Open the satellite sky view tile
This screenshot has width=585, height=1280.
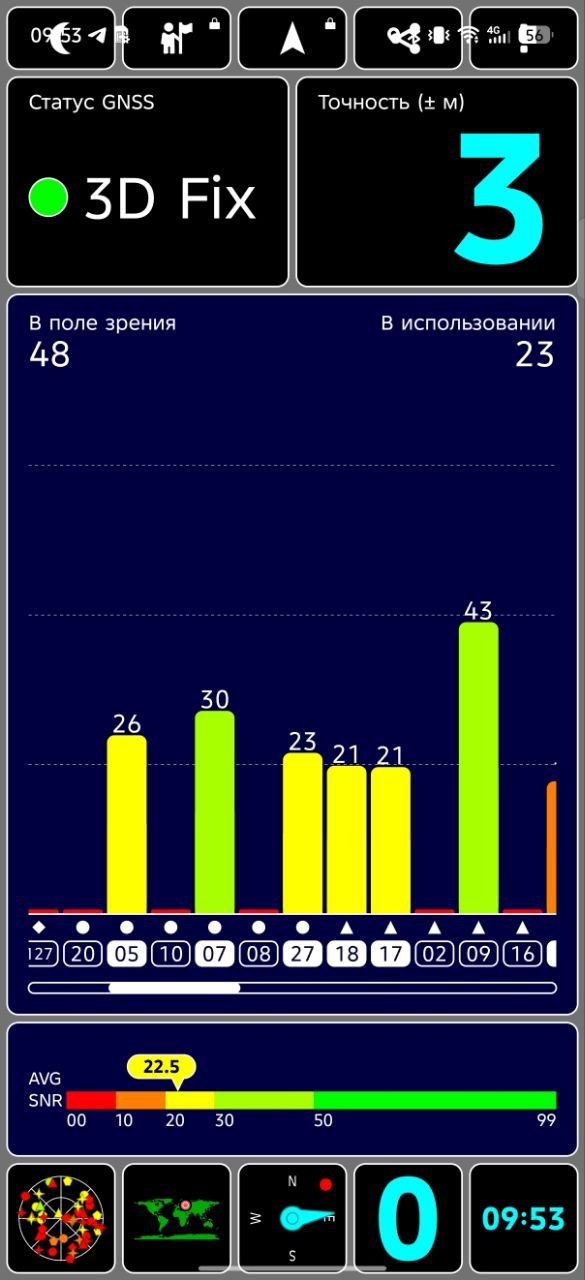coord(60,1217)
